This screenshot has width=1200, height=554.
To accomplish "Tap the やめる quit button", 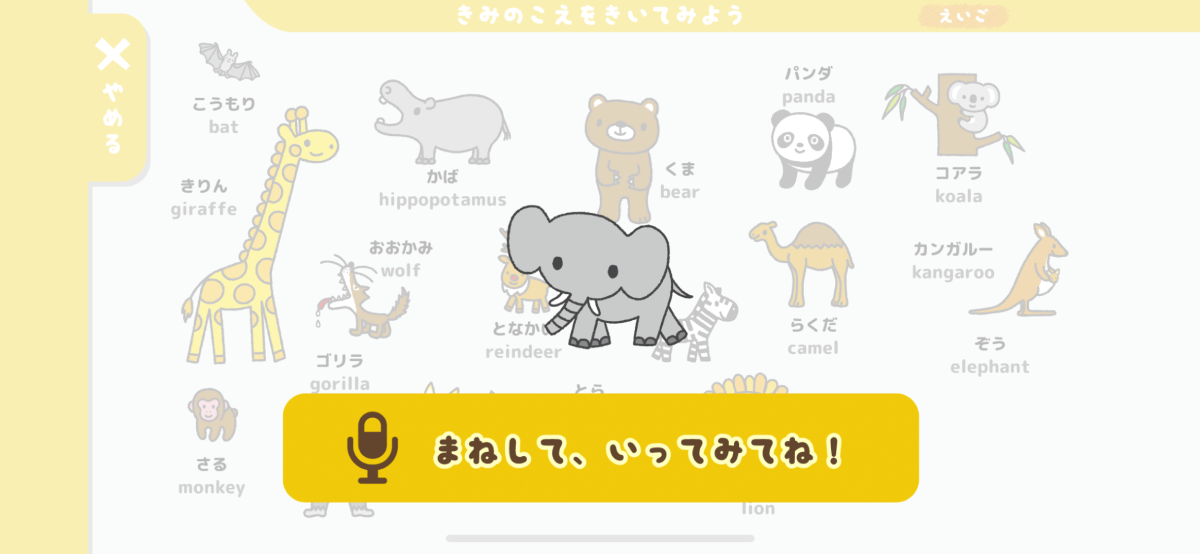I will pyautogui.click(x=114, y=98).
